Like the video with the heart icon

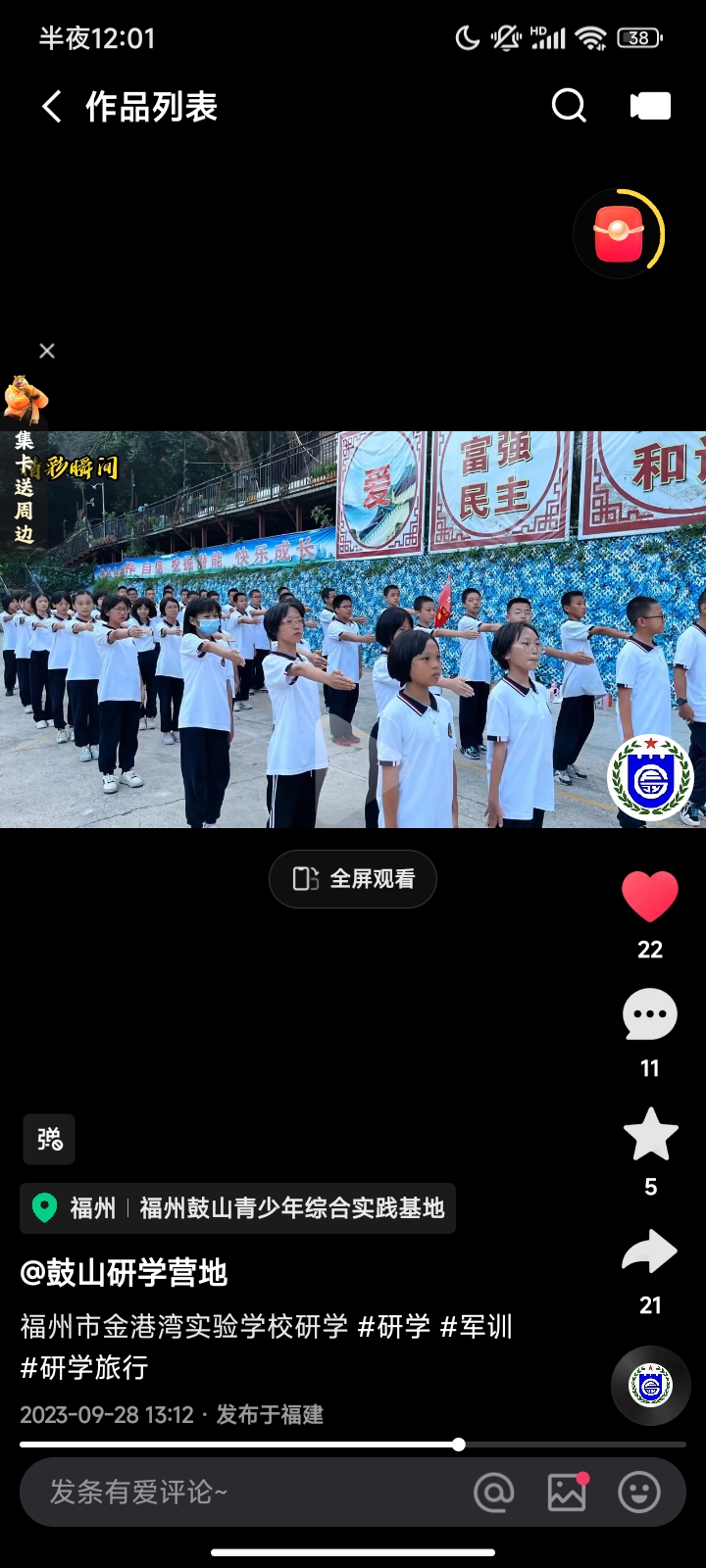click(650, 897)
